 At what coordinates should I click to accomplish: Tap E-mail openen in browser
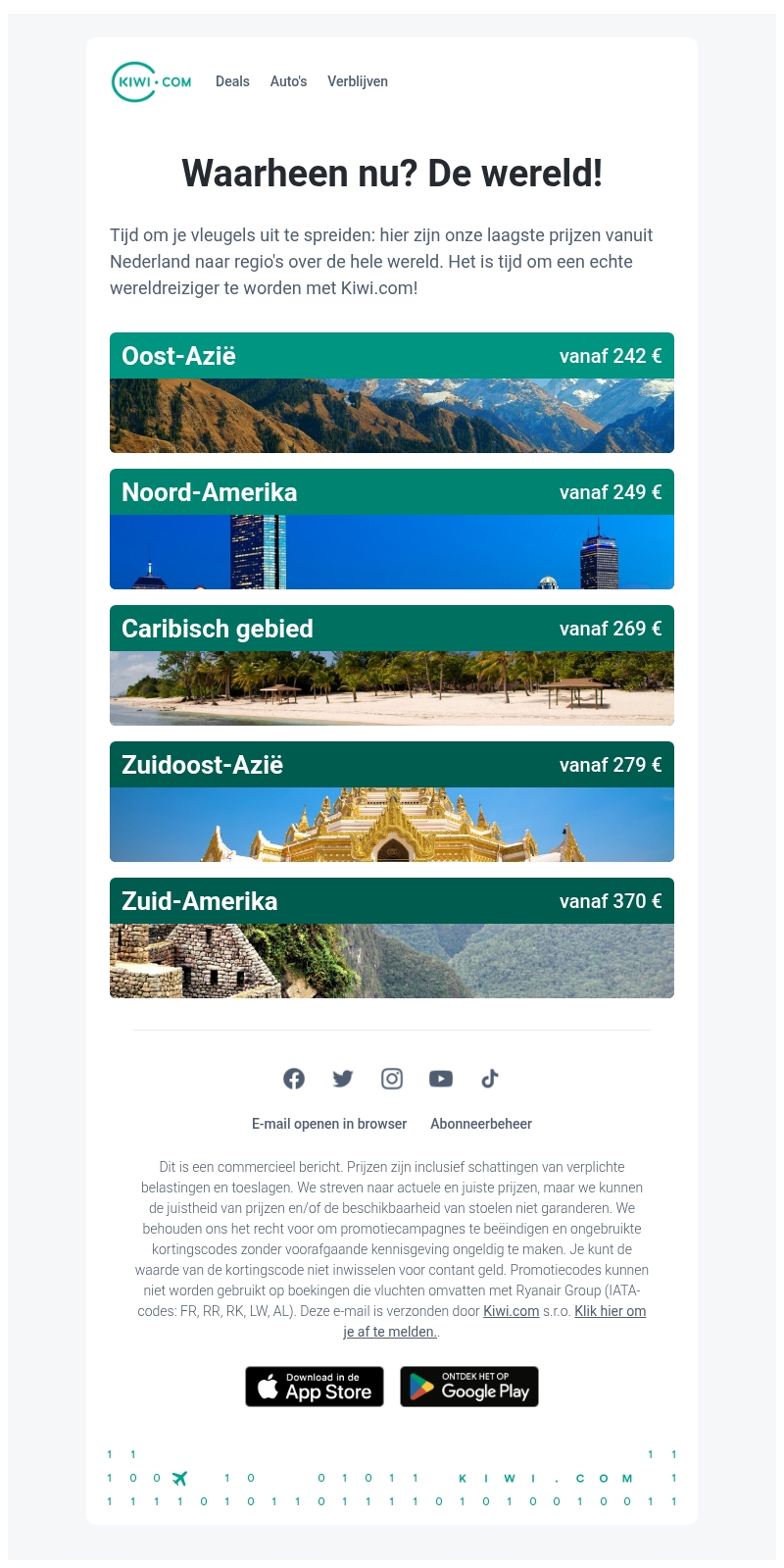(x=329, y=1124)
